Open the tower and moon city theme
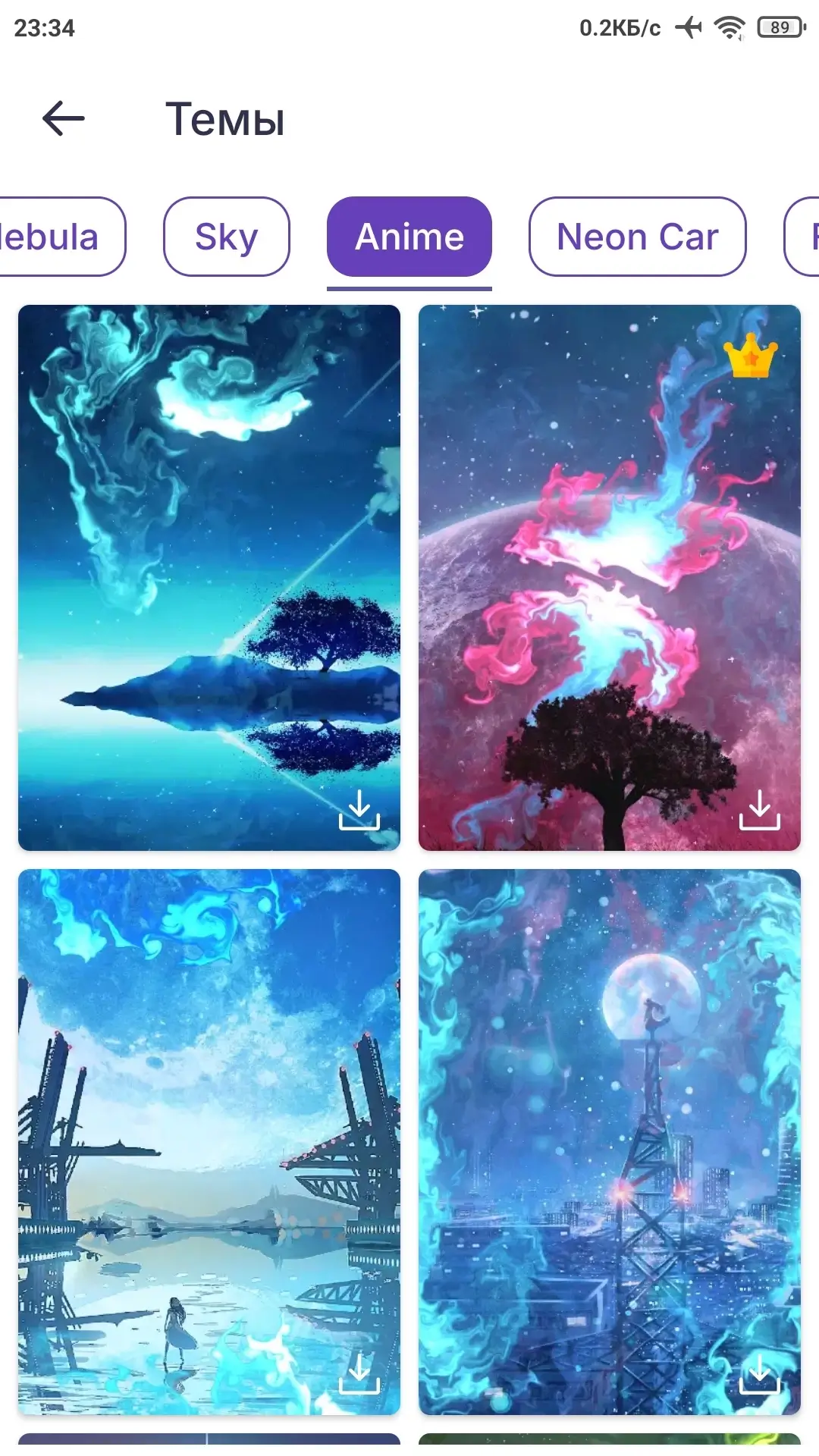Image resolution: width=819 pixels, height=1456 pixels. [x=610, y=1142]
